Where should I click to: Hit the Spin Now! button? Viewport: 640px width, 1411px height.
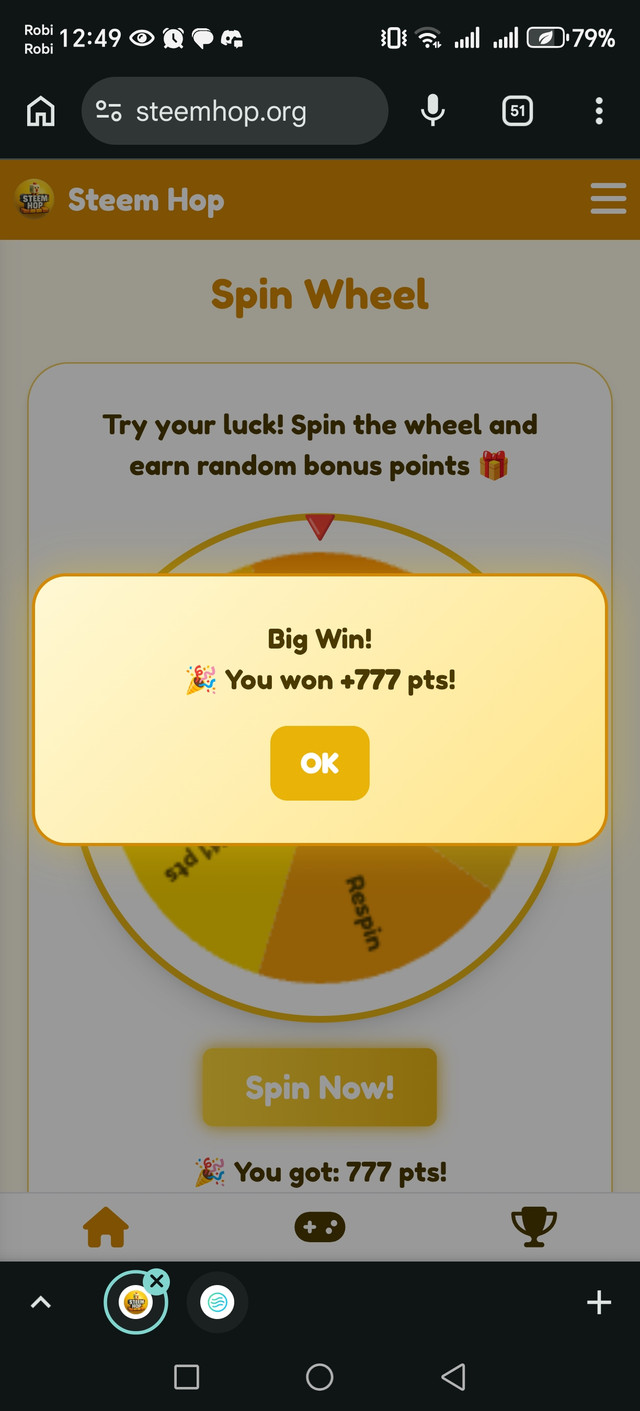click(320, 1087)
